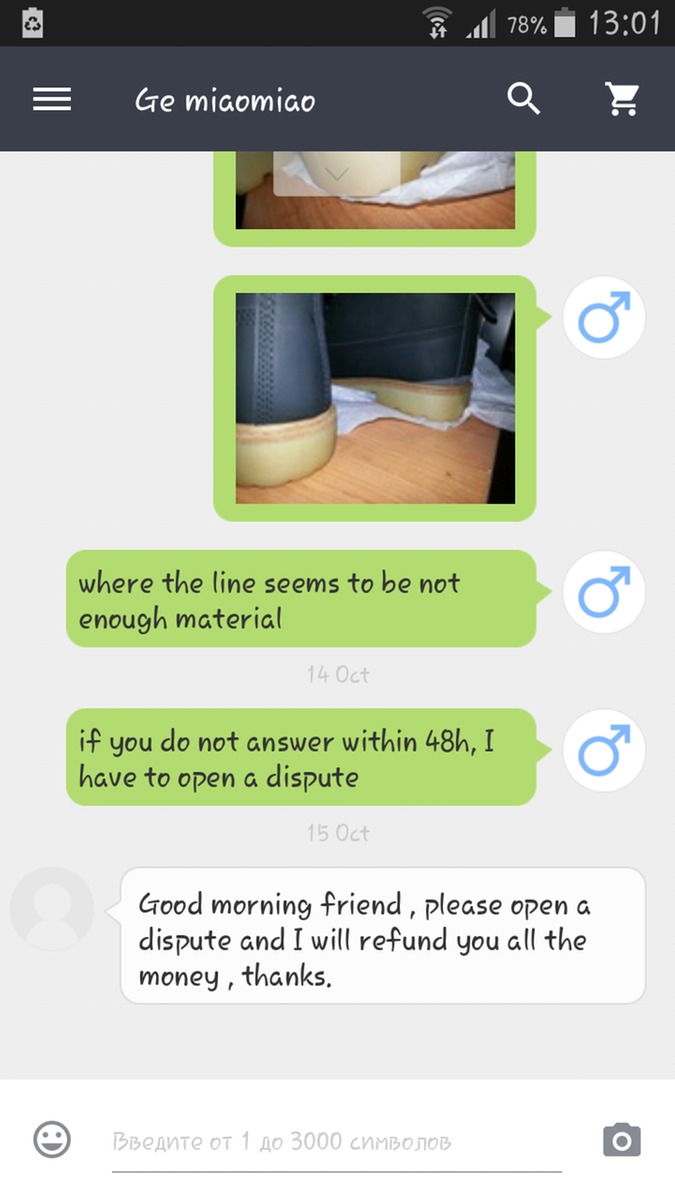The height and width of the screenshot is (1200, 675).
Task: Open the emoji picker
Action: (x=52, y=1140)
